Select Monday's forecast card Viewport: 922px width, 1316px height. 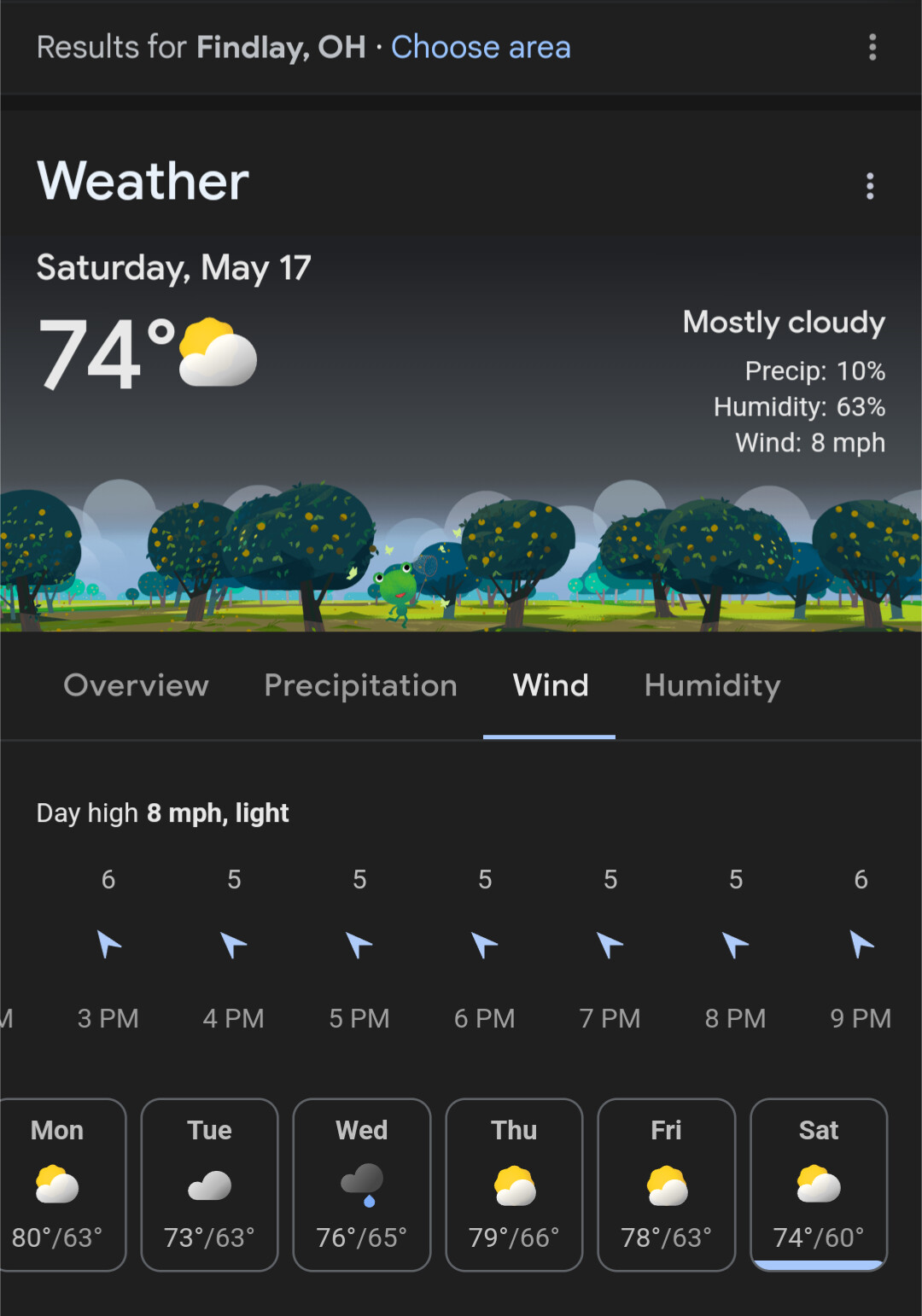(x=60, y=1184)
